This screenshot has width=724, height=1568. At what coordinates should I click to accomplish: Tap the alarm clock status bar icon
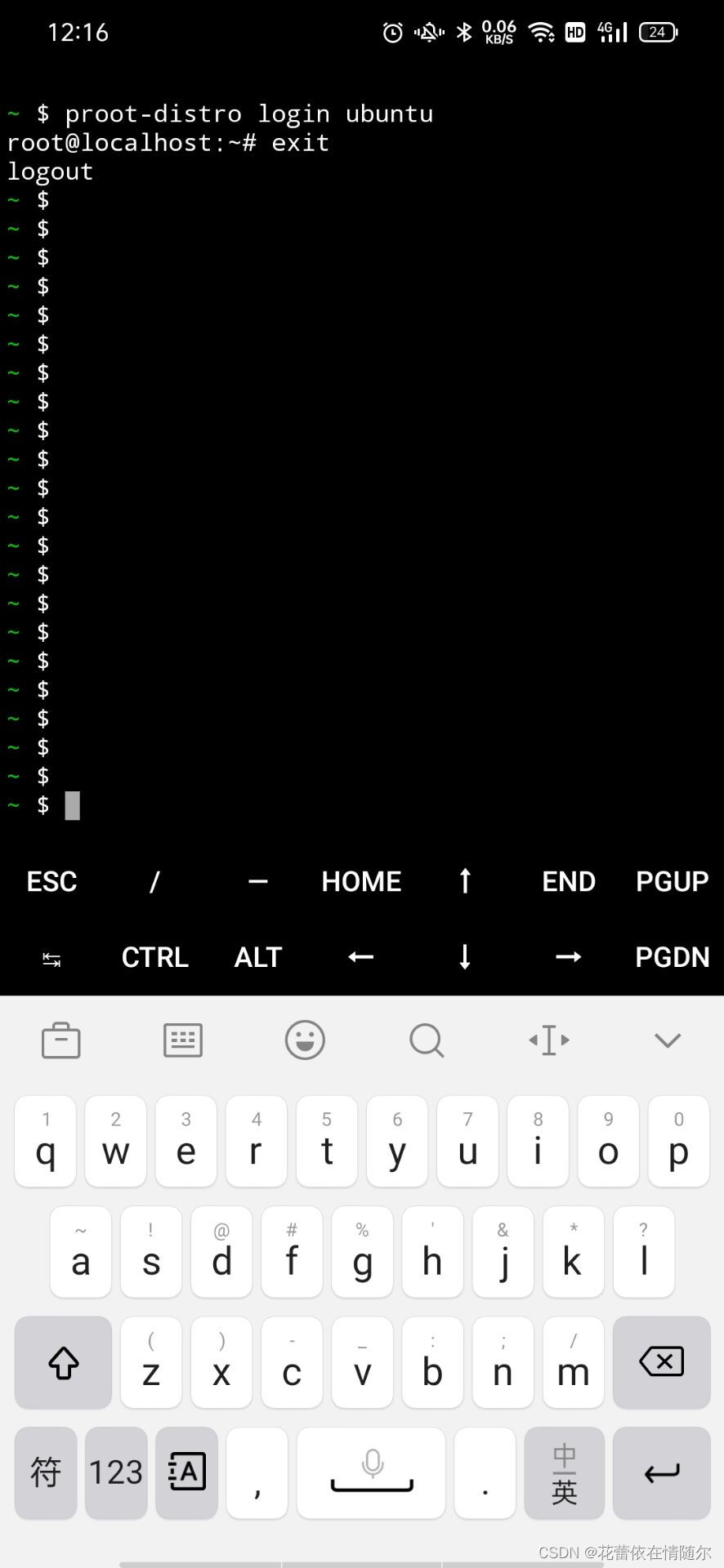tap(391, 31)
